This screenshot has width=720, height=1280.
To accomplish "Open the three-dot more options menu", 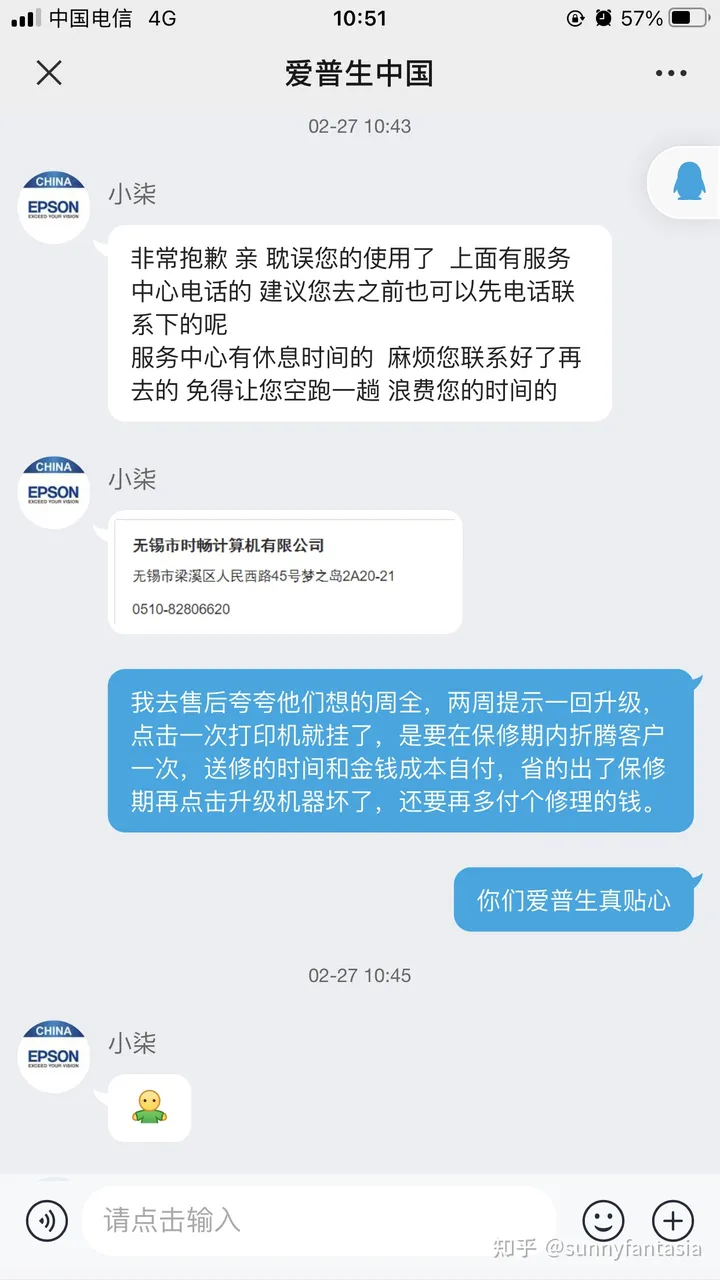I will (x=671, y=73).
